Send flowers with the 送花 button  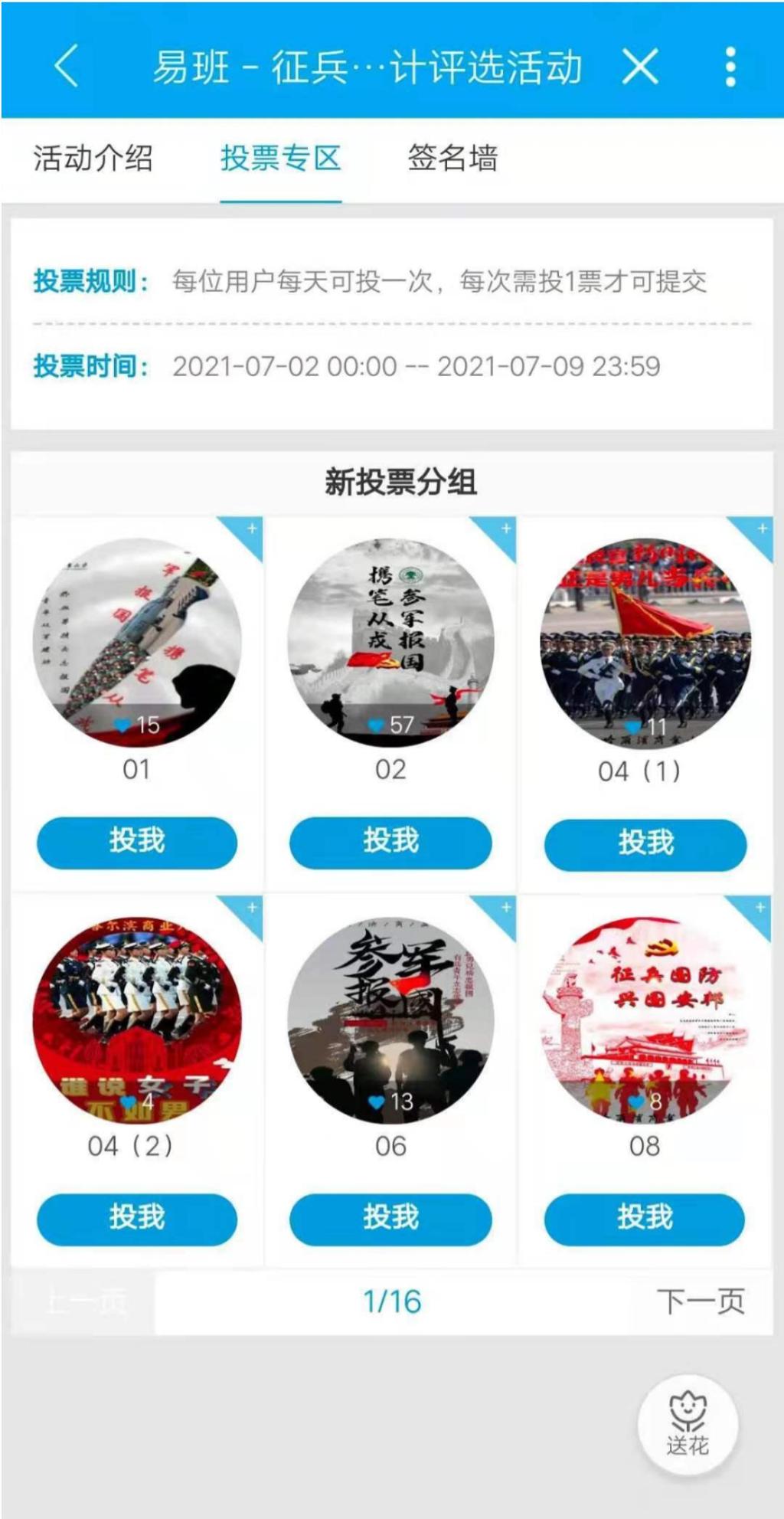pos(688,1424)
